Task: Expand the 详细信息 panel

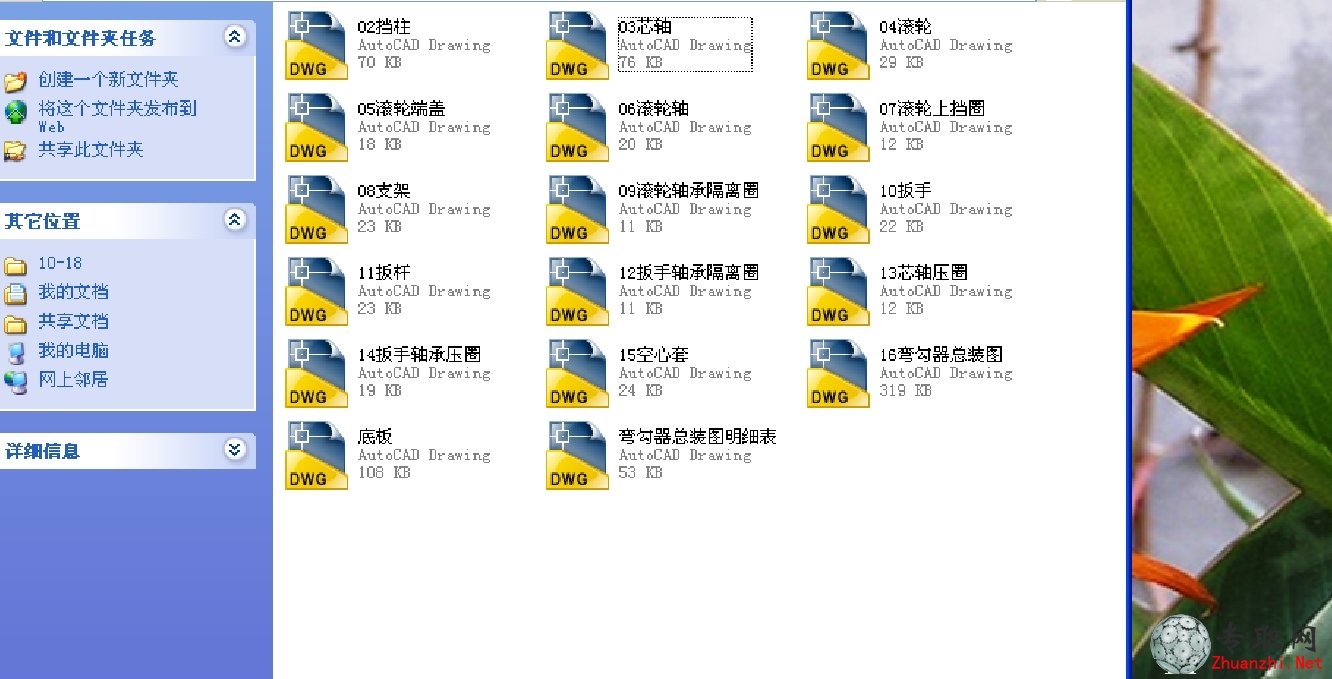Action: pyautogui.click(x=235, y=450)
